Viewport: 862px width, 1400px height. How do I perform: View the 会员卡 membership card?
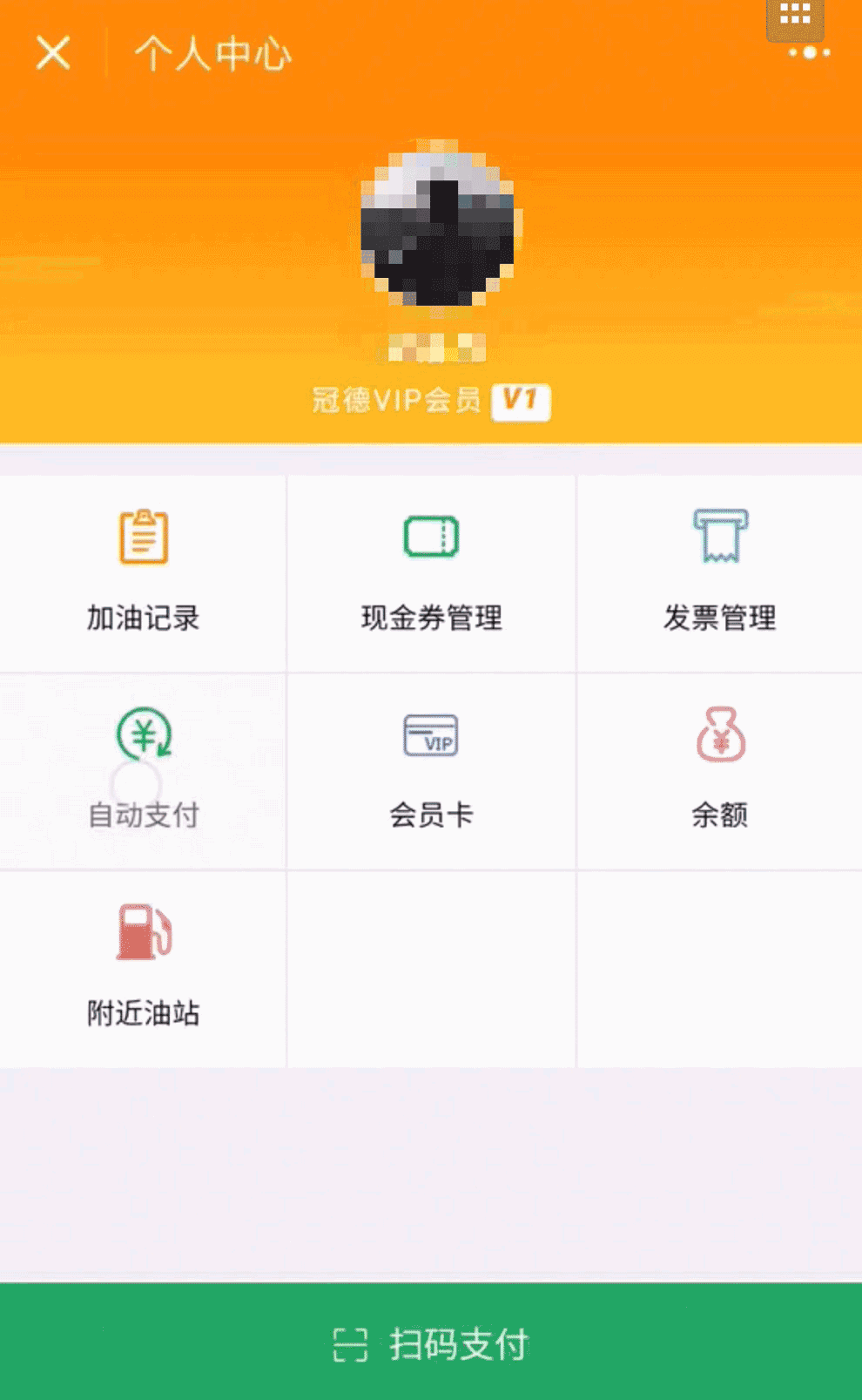click(x=431, y=770)
